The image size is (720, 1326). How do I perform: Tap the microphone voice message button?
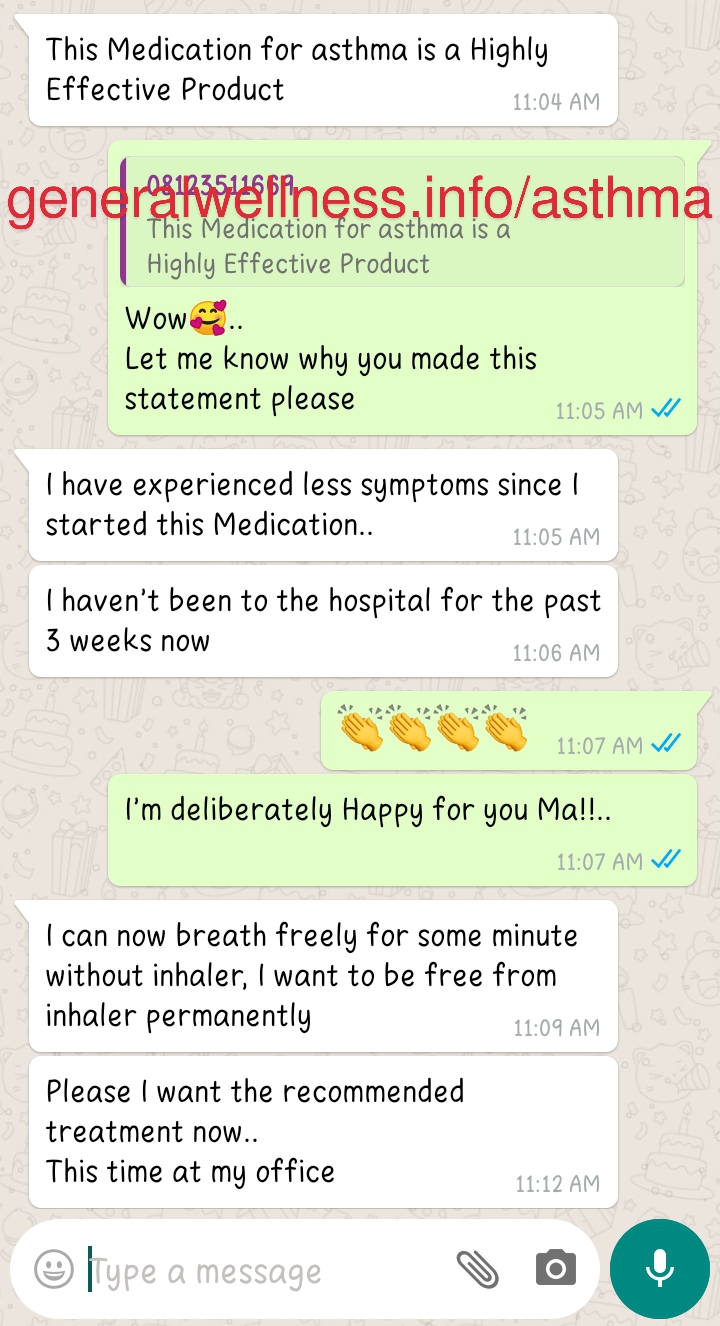(x=659, y=1269)
